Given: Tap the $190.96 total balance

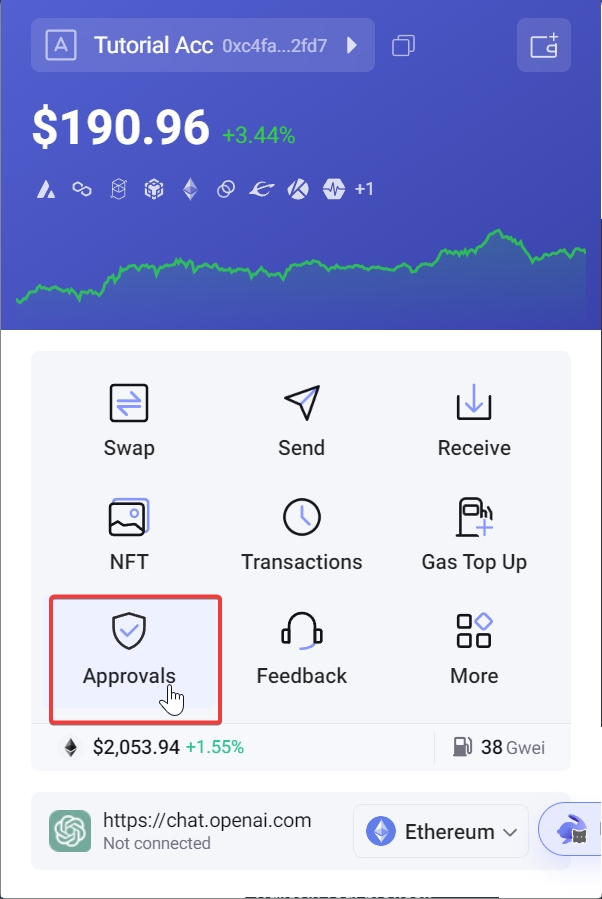Looking at the screenshot, I should [x=121, y=128].
